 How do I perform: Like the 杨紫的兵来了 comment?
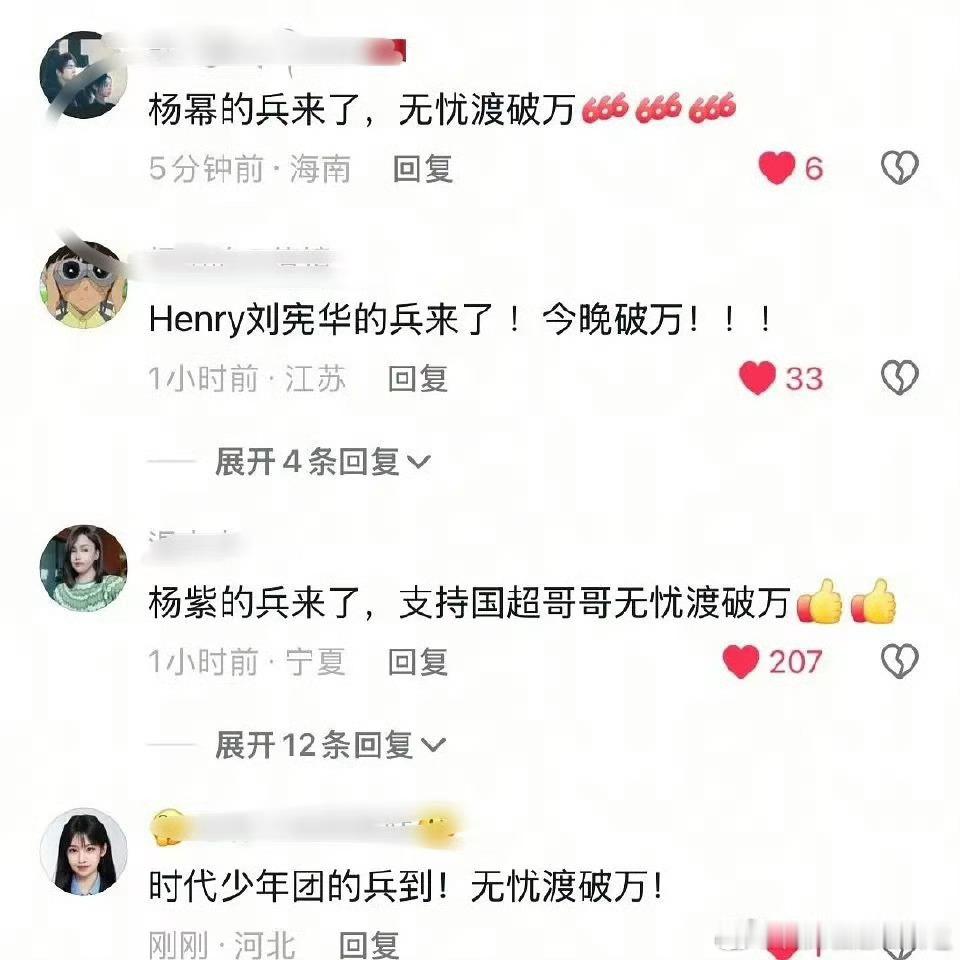coord(741,661)
